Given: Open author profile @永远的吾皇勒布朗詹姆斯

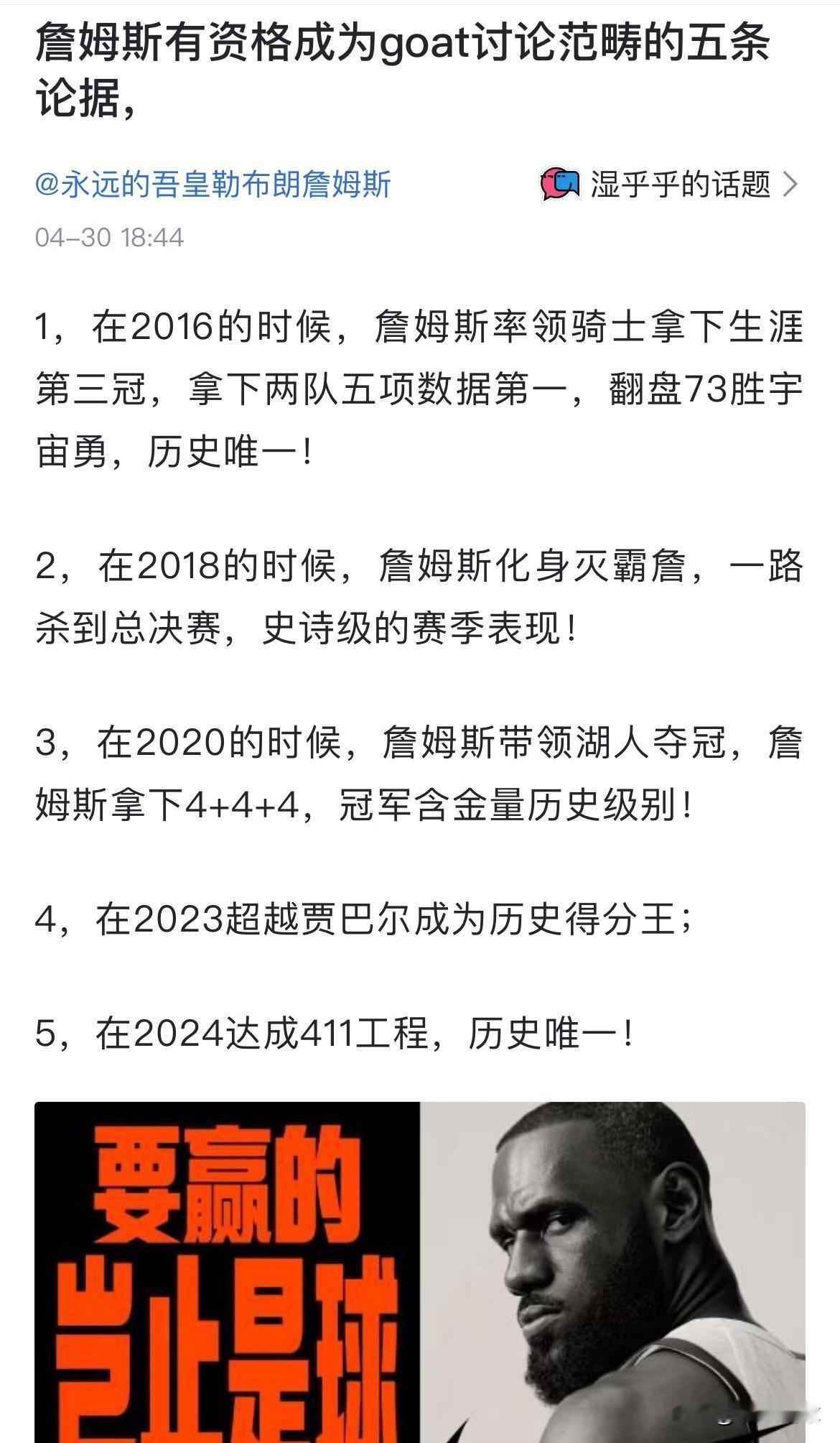Looking at the screenshot, I should (213, 185).
